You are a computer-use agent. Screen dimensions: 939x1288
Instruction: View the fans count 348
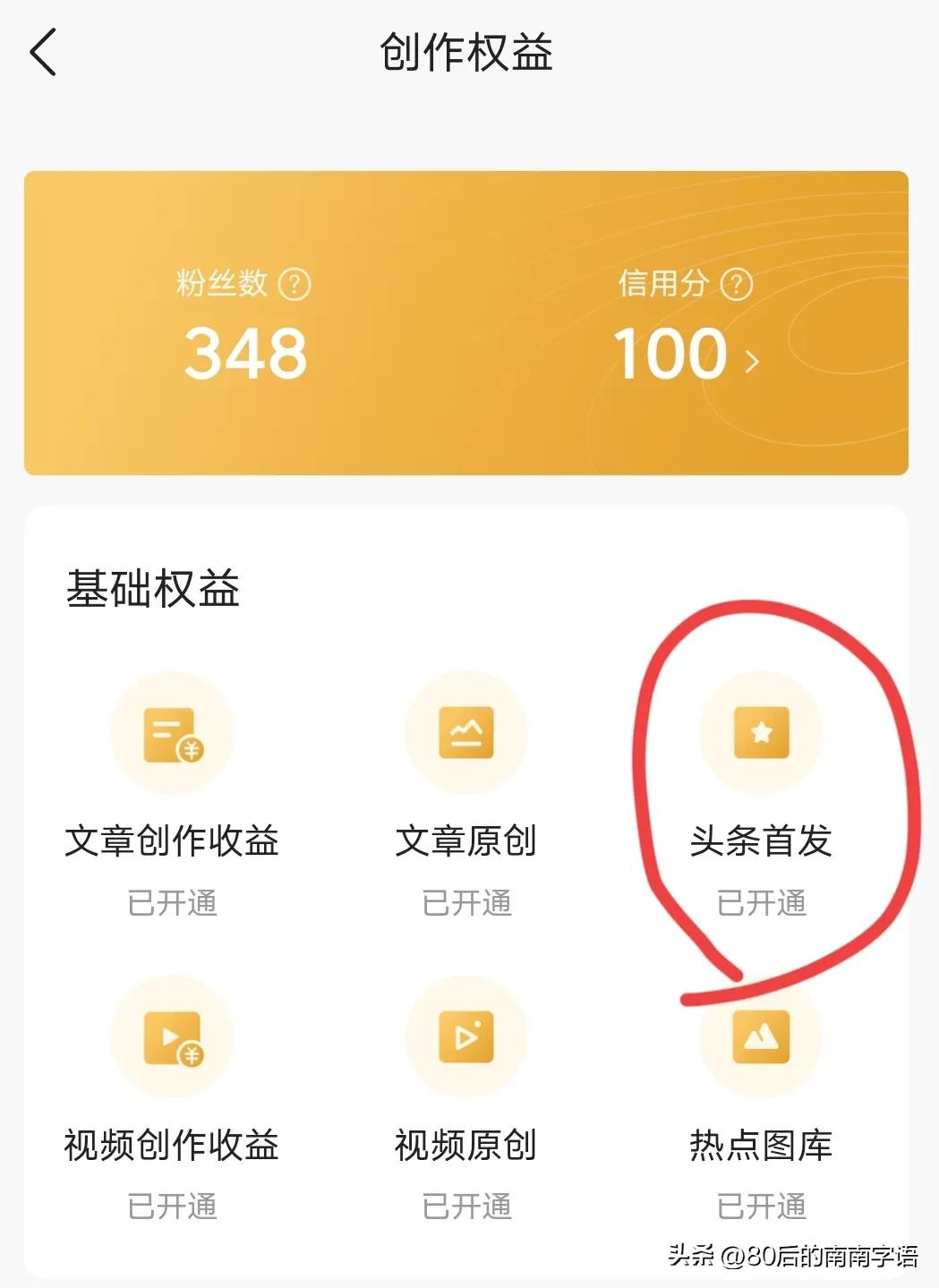pyautogui.click(x=243, y=354)
